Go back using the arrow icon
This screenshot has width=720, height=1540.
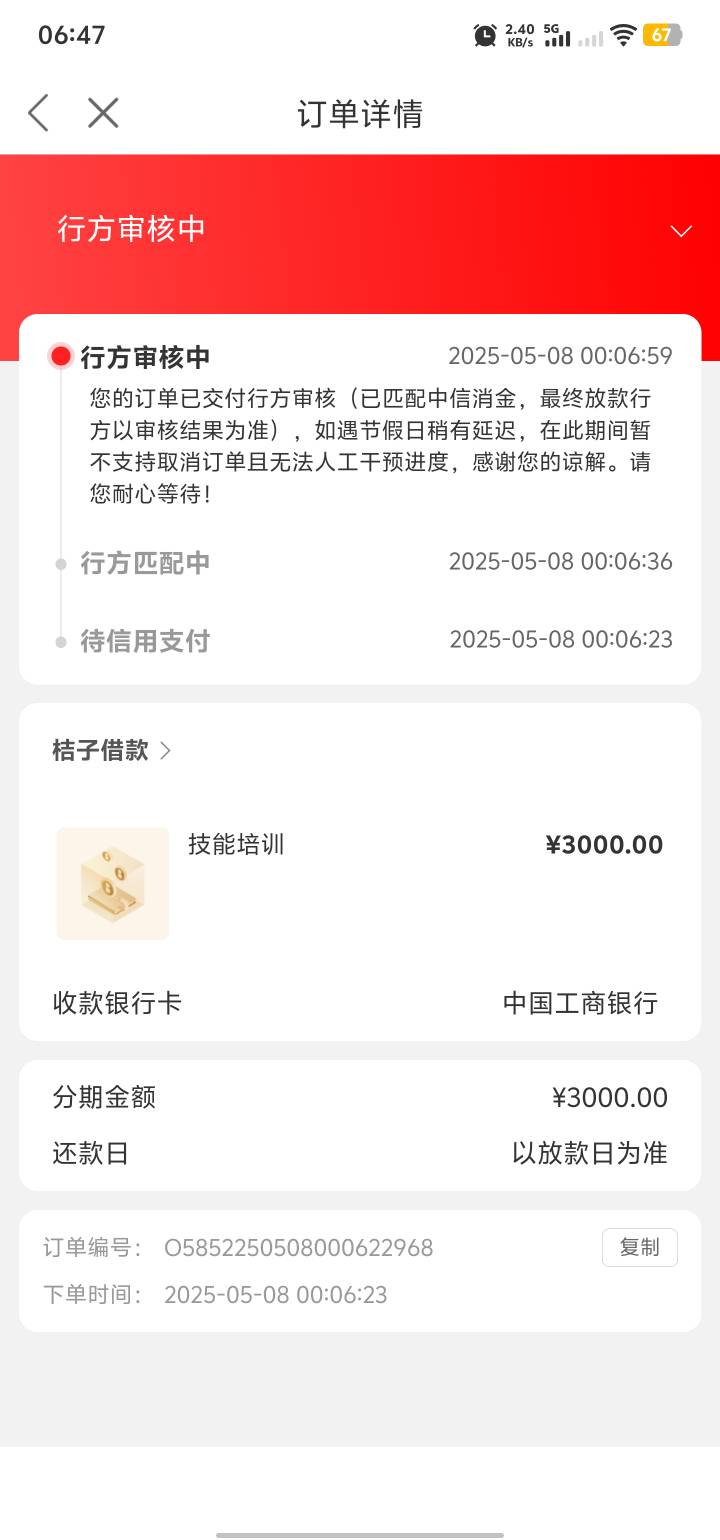[x=38, y=113]
